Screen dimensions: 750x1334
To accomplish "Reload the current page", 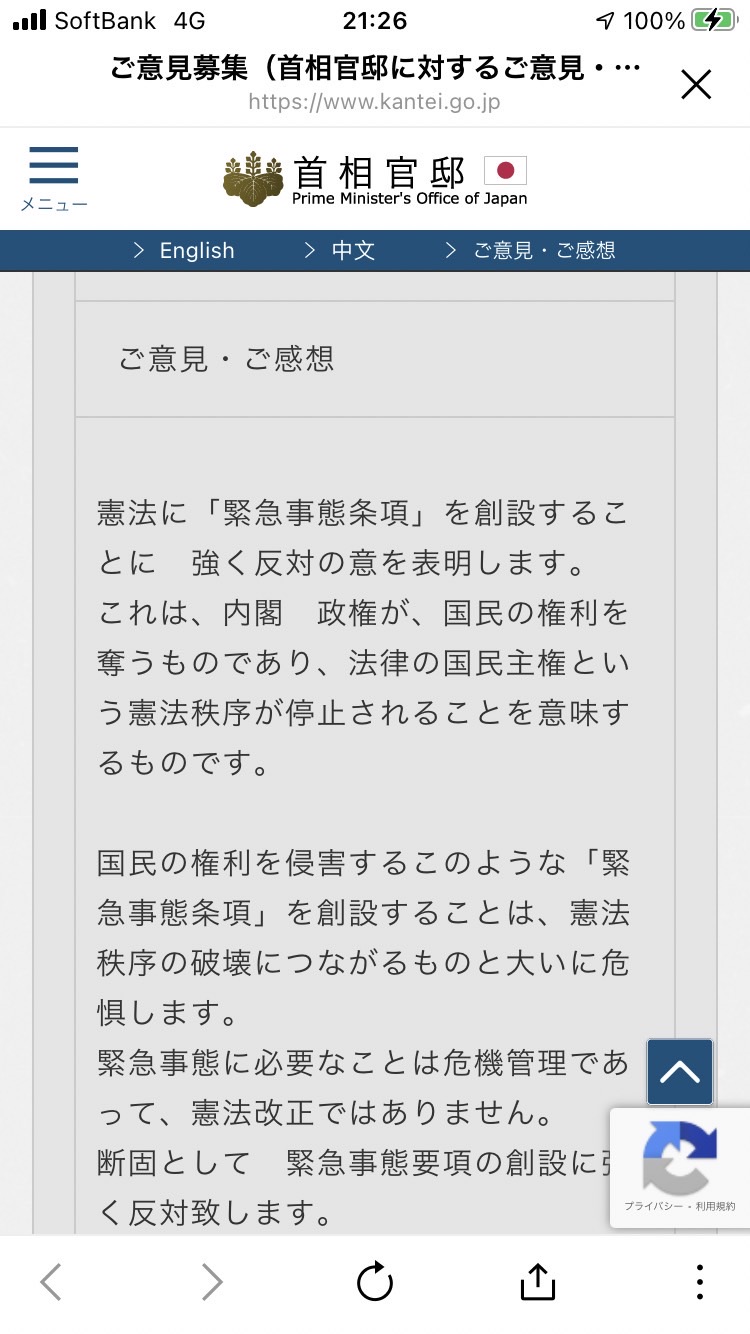I will [375, 1282].
